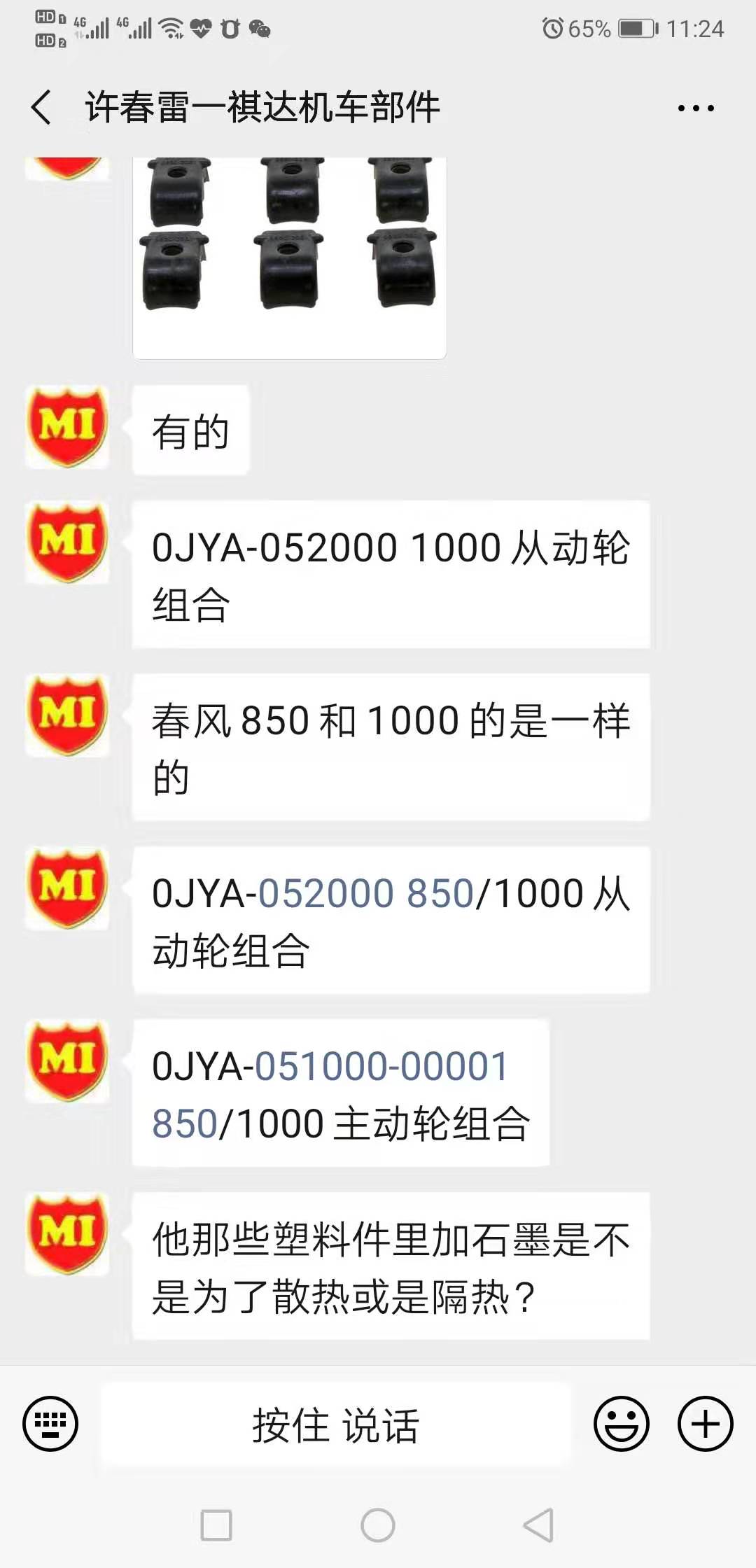Tap the linked number 052000 850
This screenshot has height=1568, width=756.
(365, 894)
